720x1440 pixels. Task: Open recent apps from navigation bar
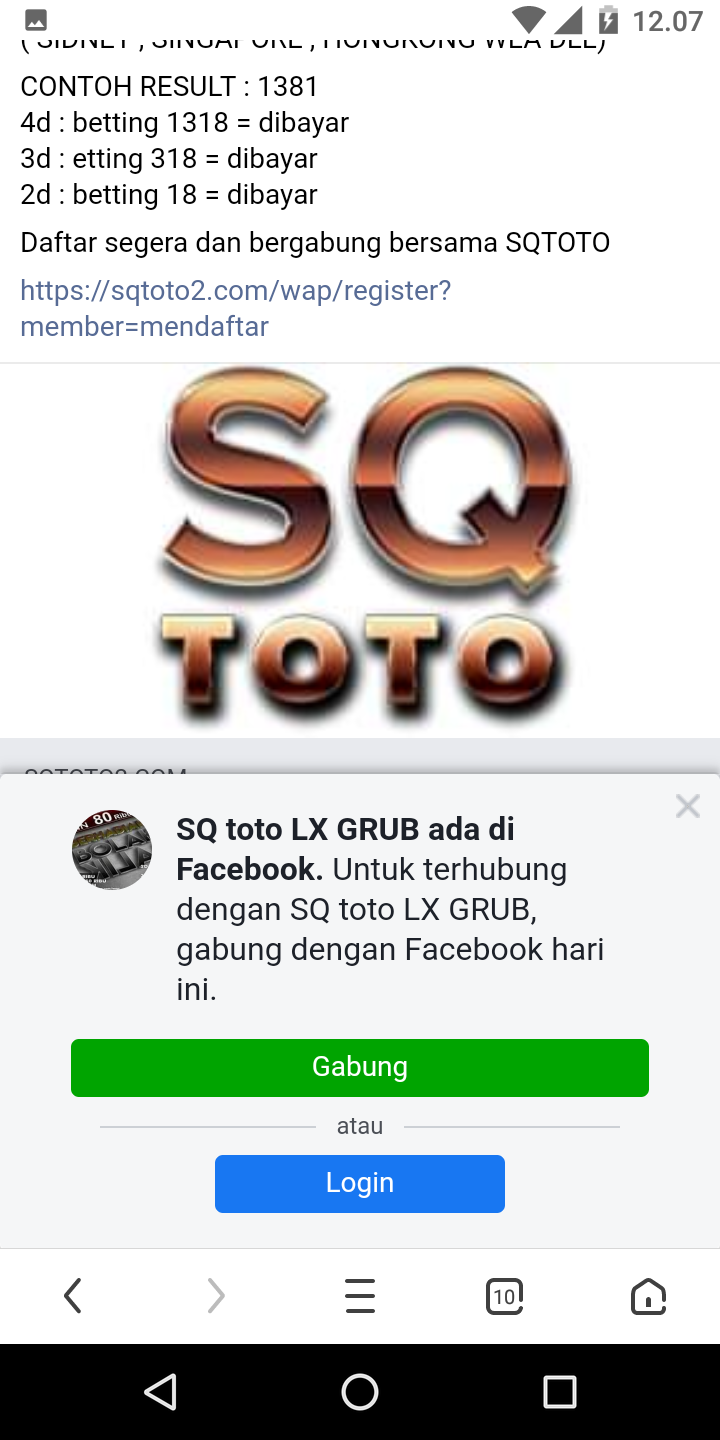click(x=560, y=1391)
